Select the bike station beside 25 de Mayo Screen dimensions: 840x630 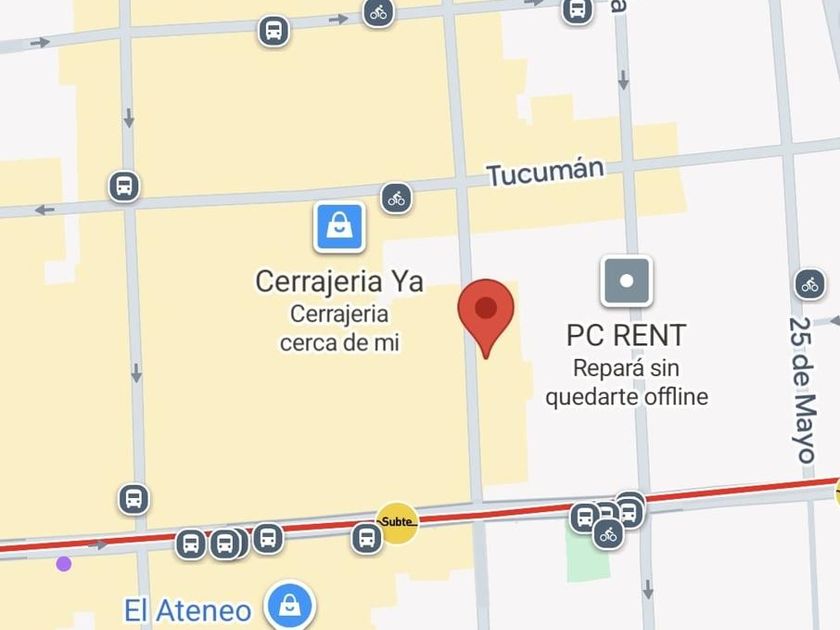click(810, 284)
